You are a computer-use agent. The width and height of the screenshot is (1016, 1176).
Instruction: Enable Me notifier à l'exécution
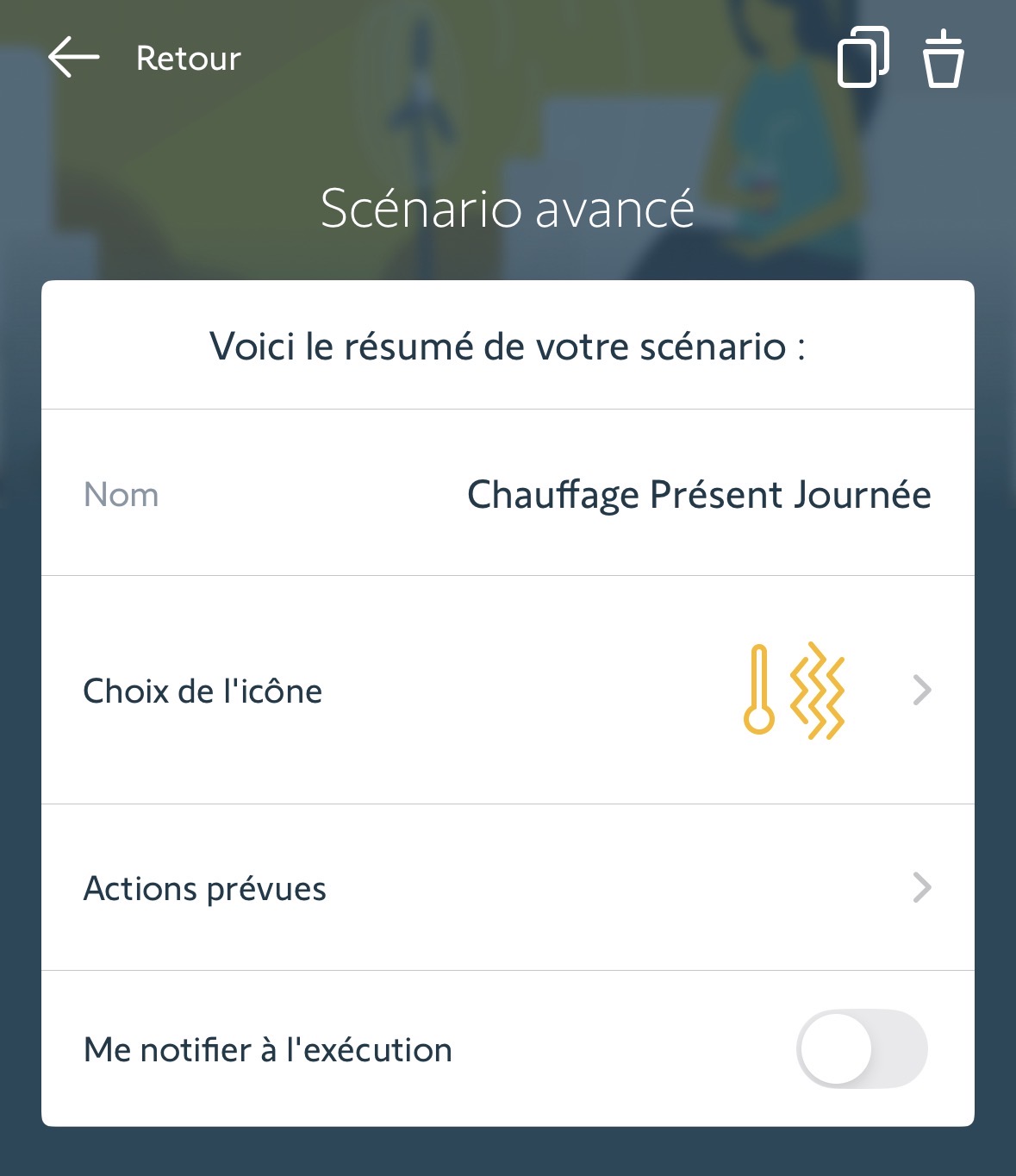point(861,1049)
